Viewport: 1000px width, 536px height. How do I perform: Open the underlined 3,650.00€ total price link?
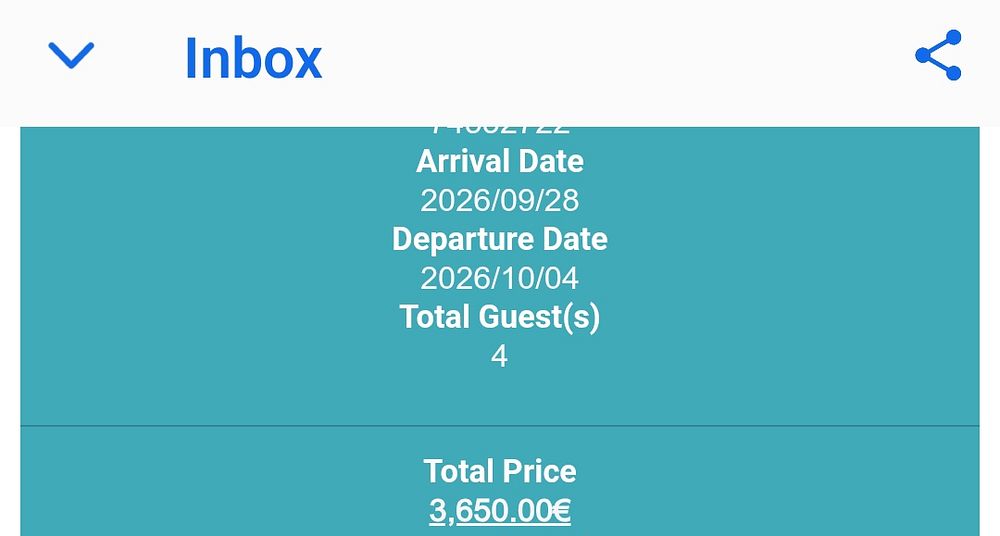pos(500,511)
